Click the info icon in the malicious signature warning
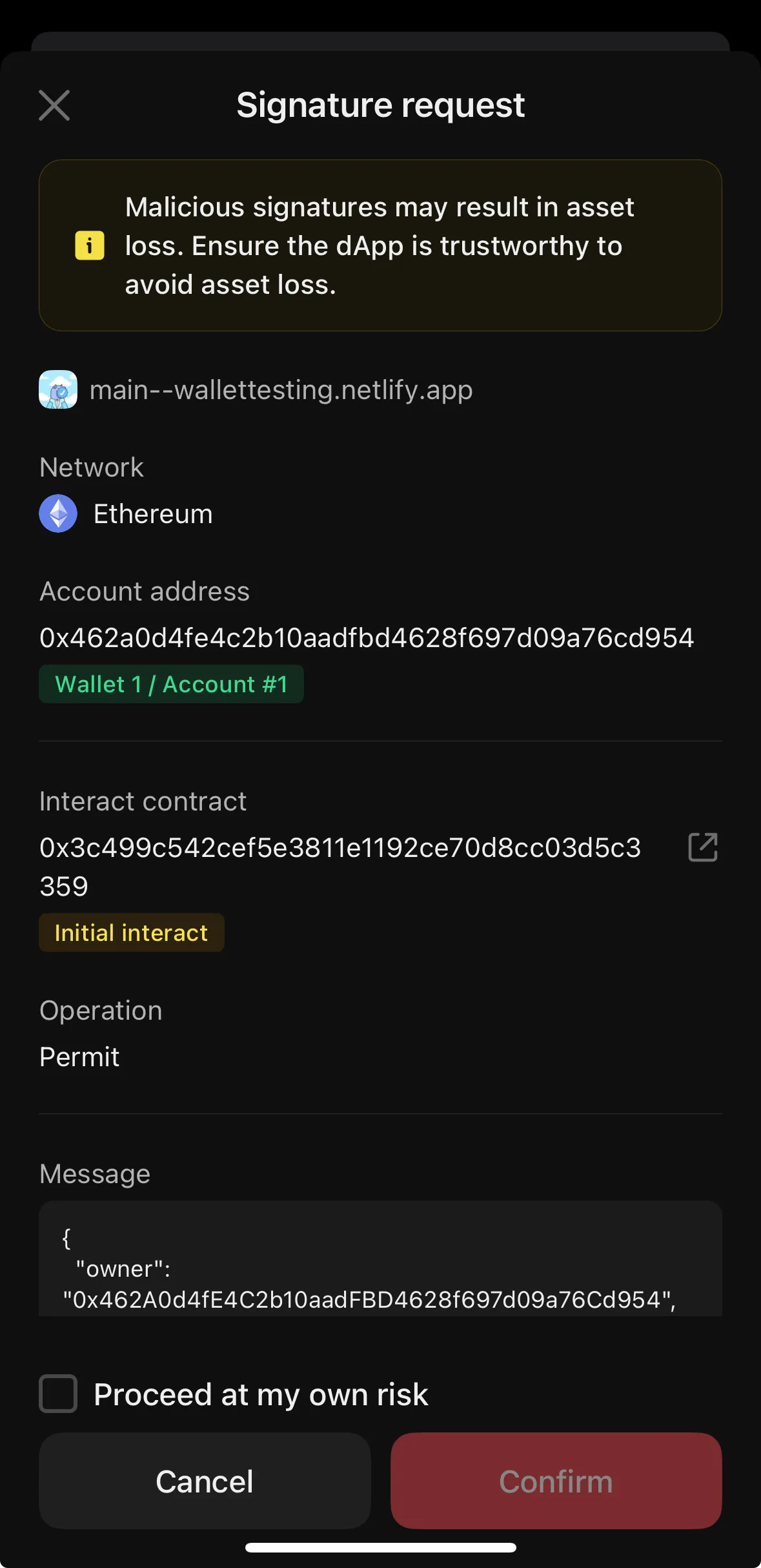761x1568 pixels. pyautogui.click(x=88, y=245)
